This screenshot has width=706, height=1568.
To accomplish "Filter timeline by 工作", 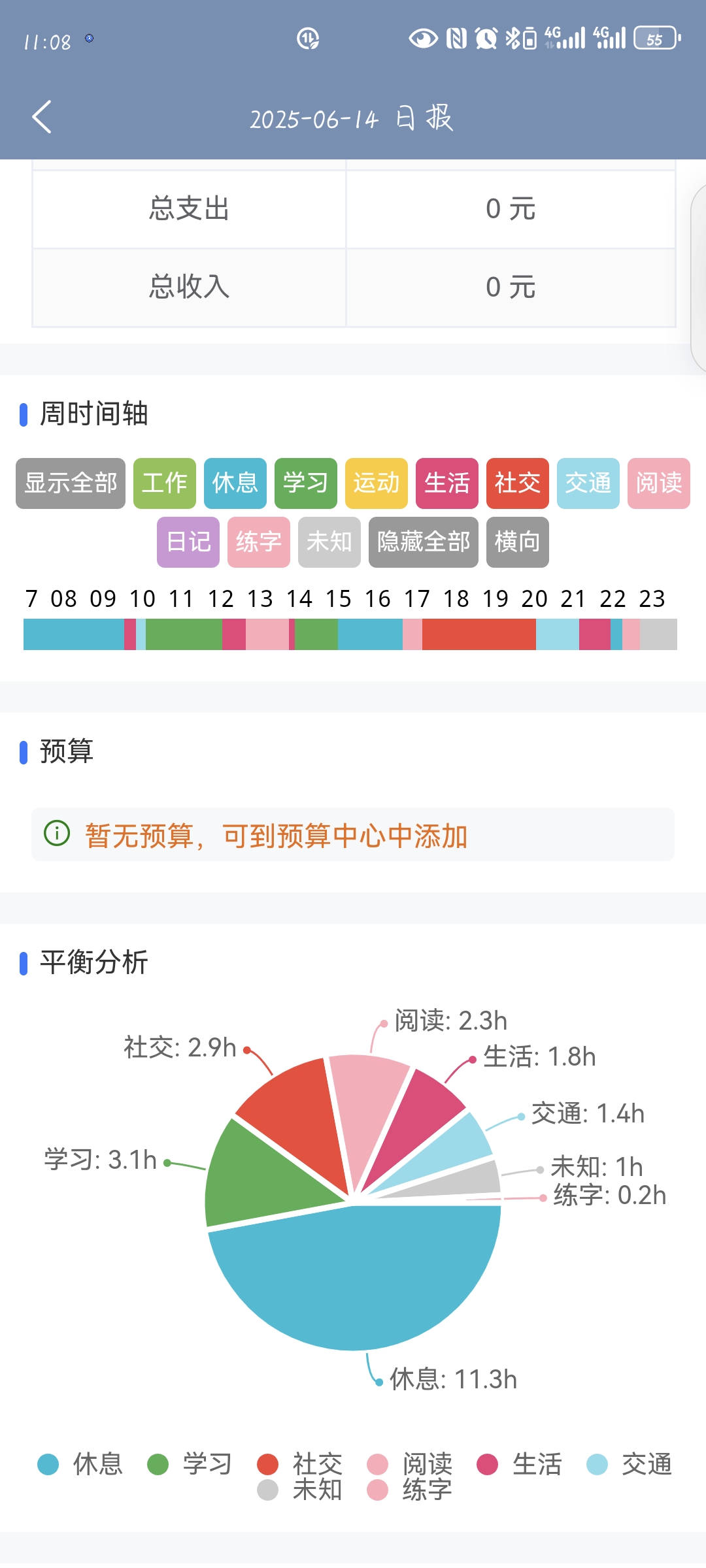I will [x=165, y=483].
